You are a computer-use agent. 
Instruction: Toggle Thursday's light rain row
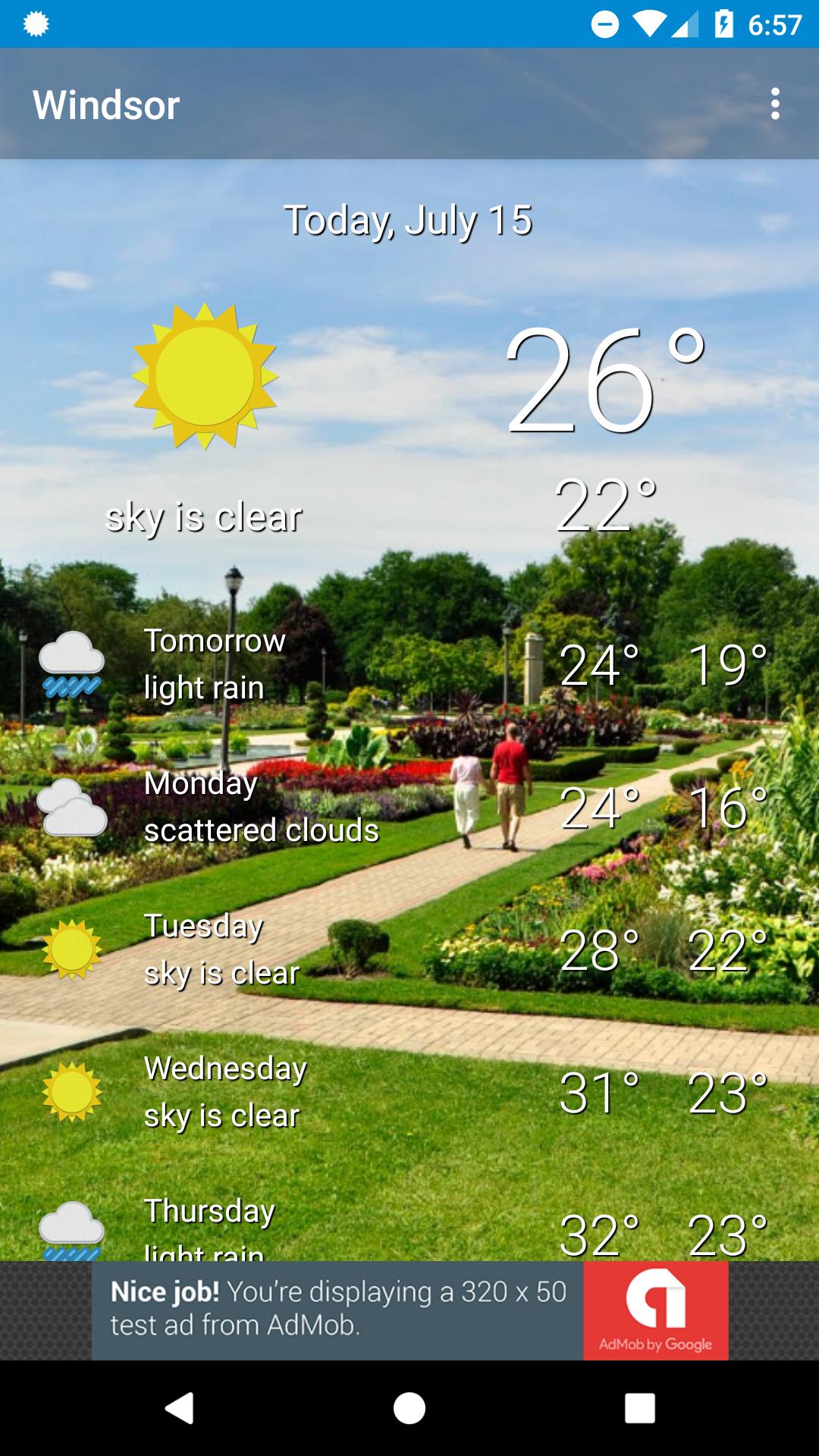(409, 1228)
